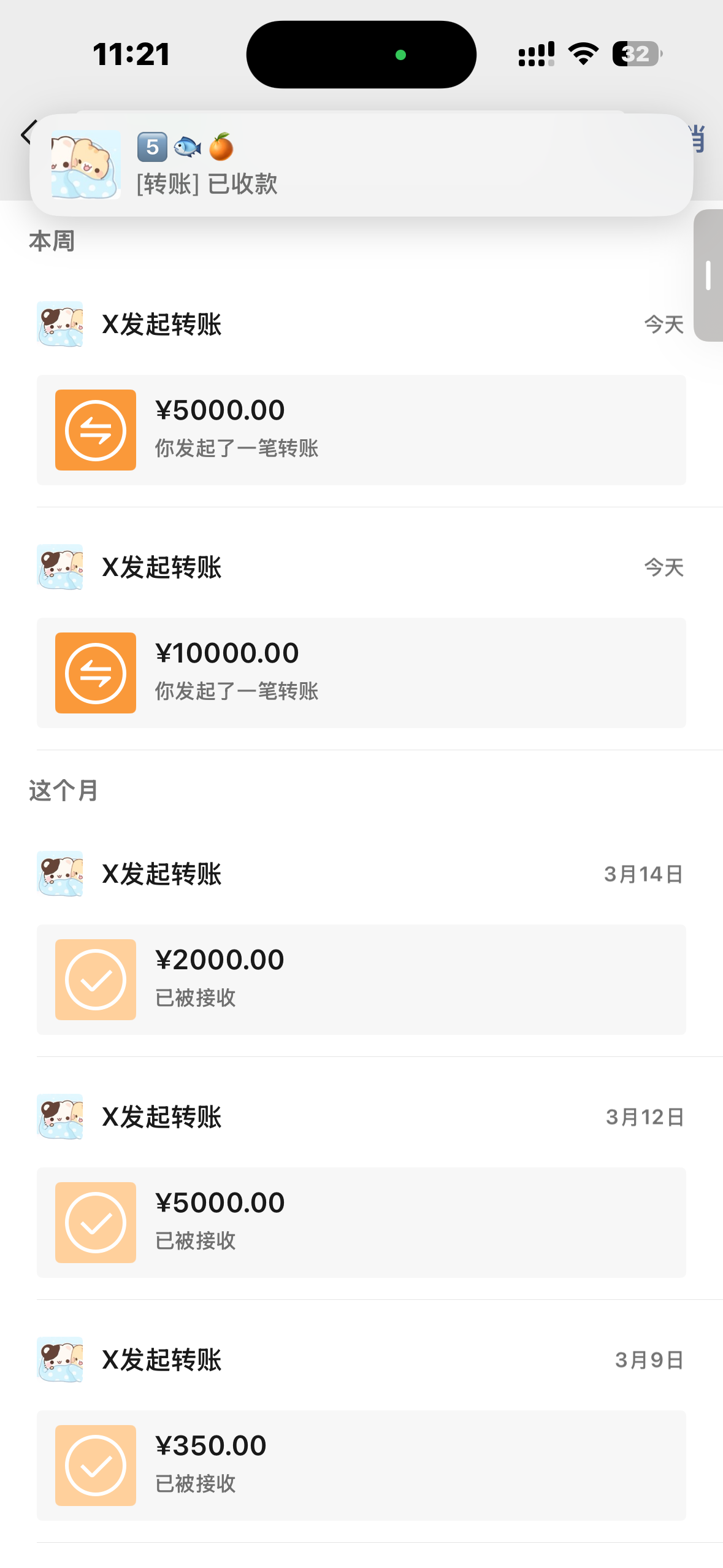View the ¥2000.00 transfer from 3月14日

(361, 979)
